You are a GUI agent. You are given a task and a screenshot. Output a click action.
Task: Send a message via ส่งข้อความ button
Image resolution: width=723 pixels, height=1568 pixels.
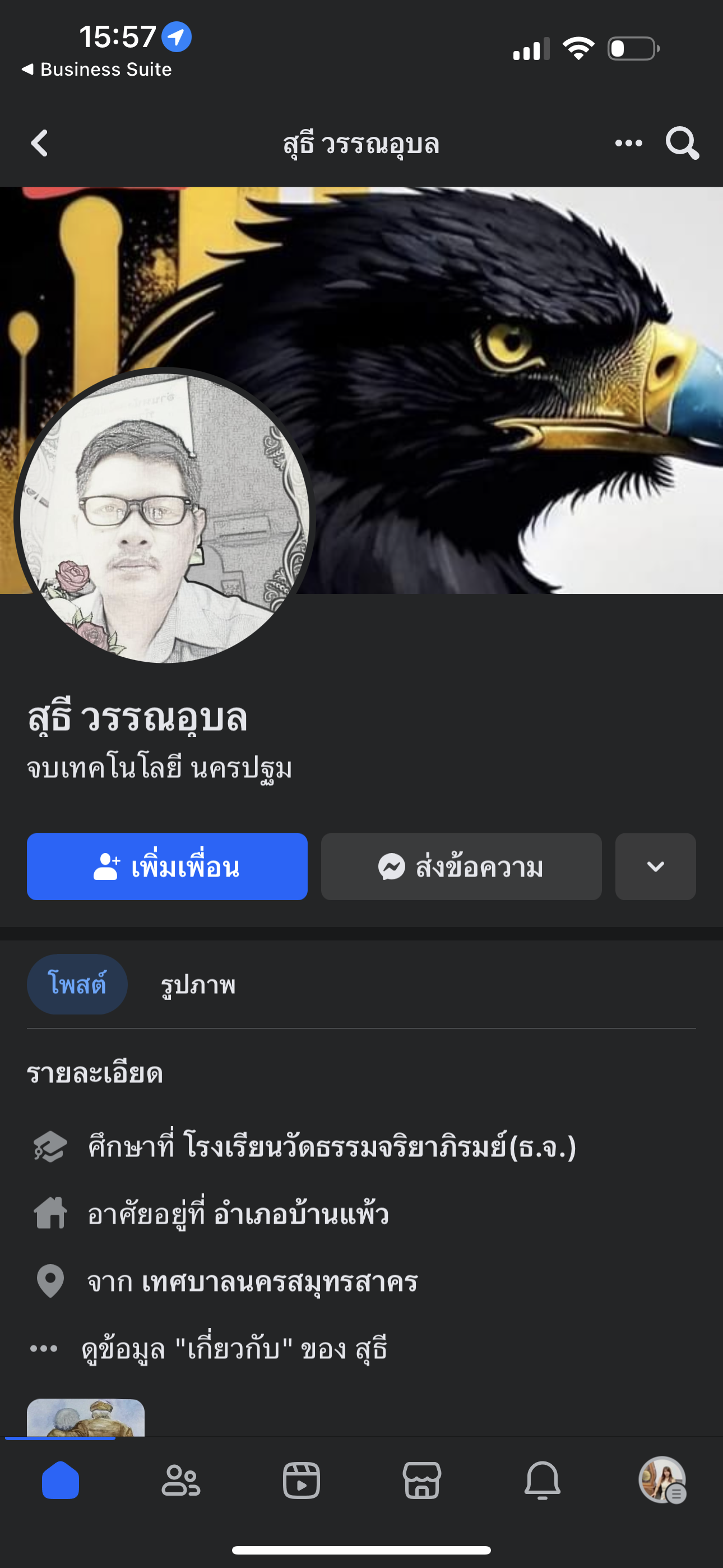pyautogui.click(x=461, y=866)
